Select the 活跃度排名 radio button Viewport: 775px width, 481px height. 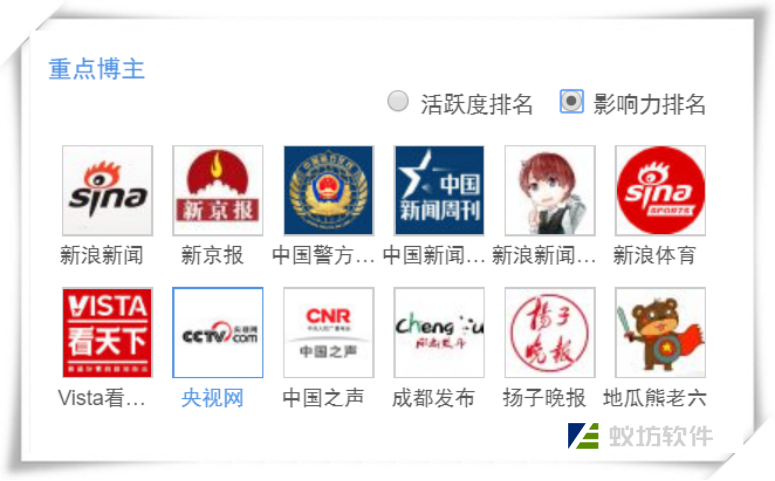click(x=398, y=101)
